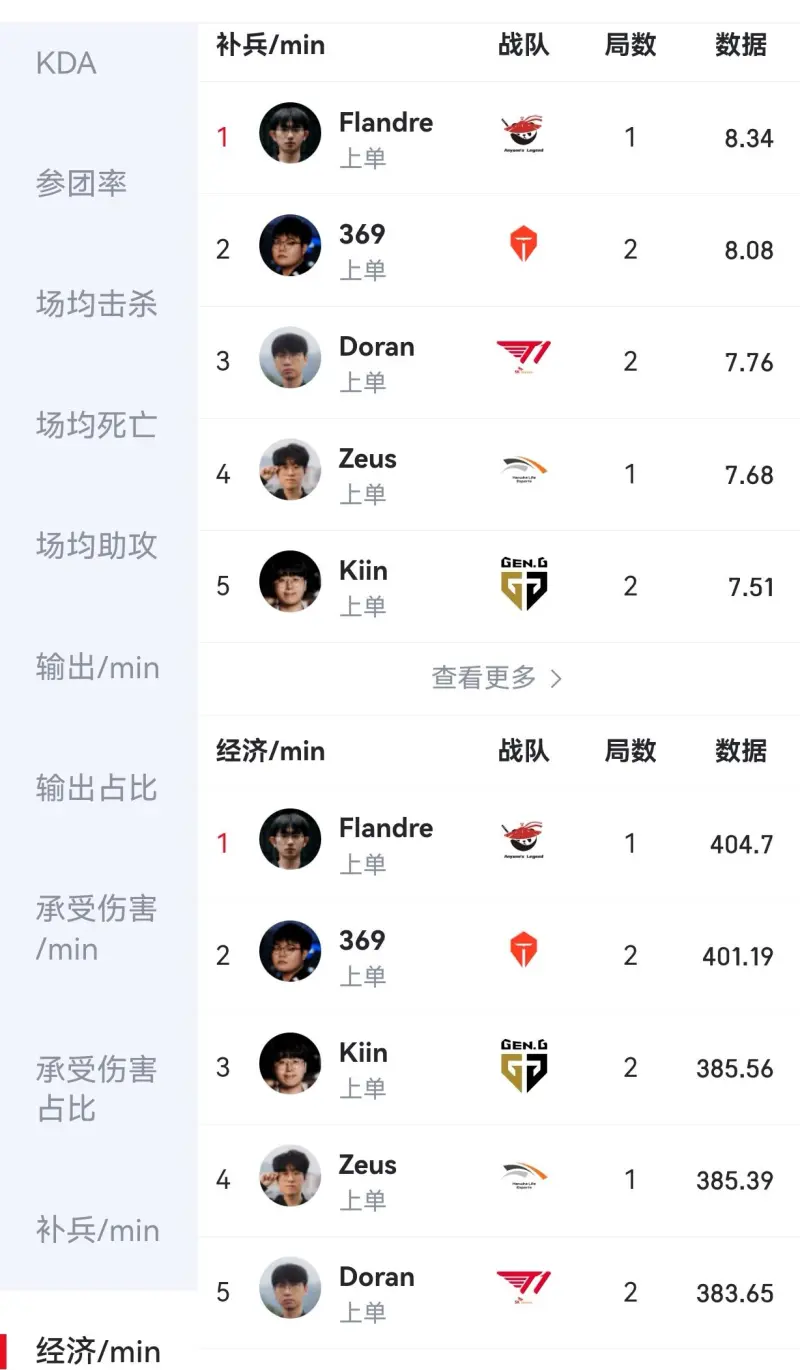The height and width of the screenshot is (1370, 800).
Task: Open the 承受伤害占比 ranking
Action: (x=96, y=1089)
